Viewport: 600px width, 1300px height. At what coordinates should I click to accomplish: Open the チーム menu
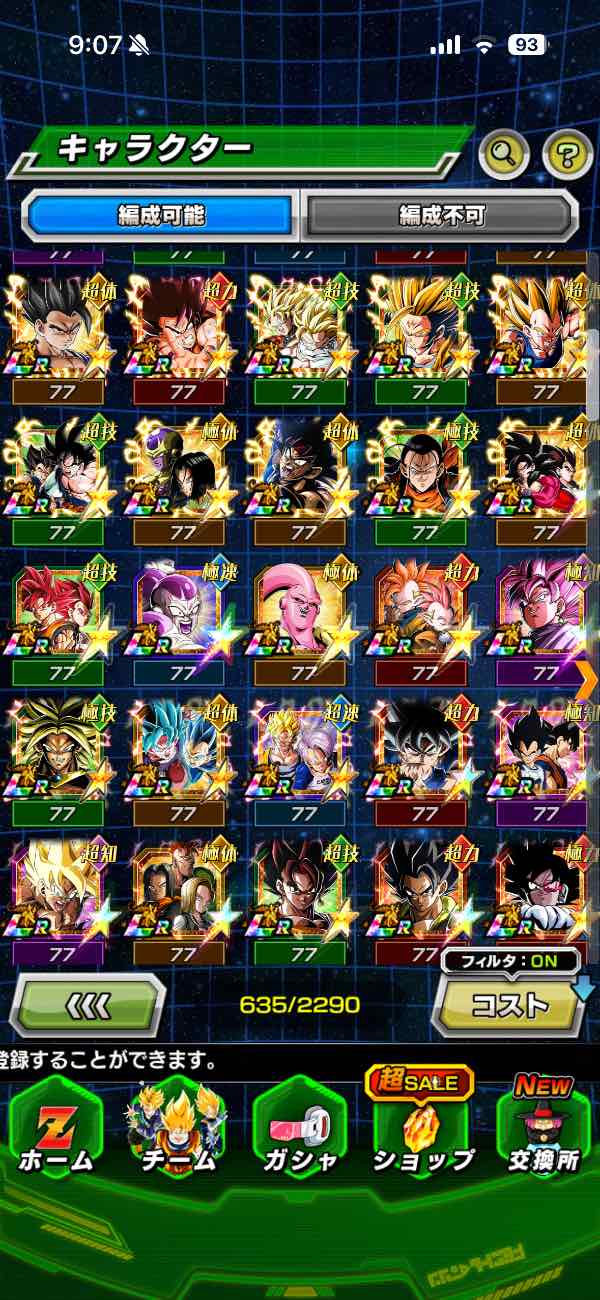177,1128
